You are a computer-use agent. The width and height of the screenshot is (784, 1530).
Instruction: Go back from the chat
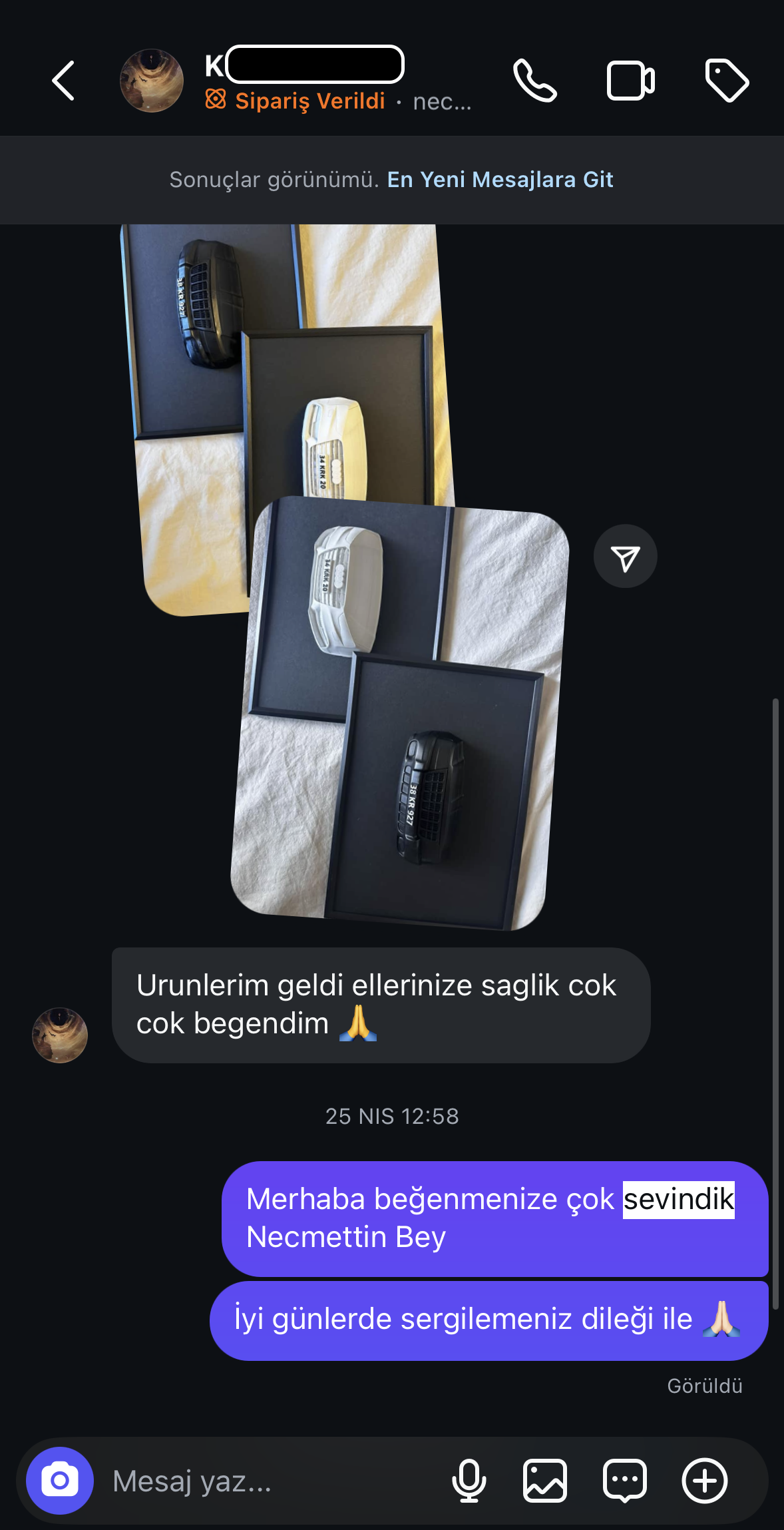click(x=63, y=81)
